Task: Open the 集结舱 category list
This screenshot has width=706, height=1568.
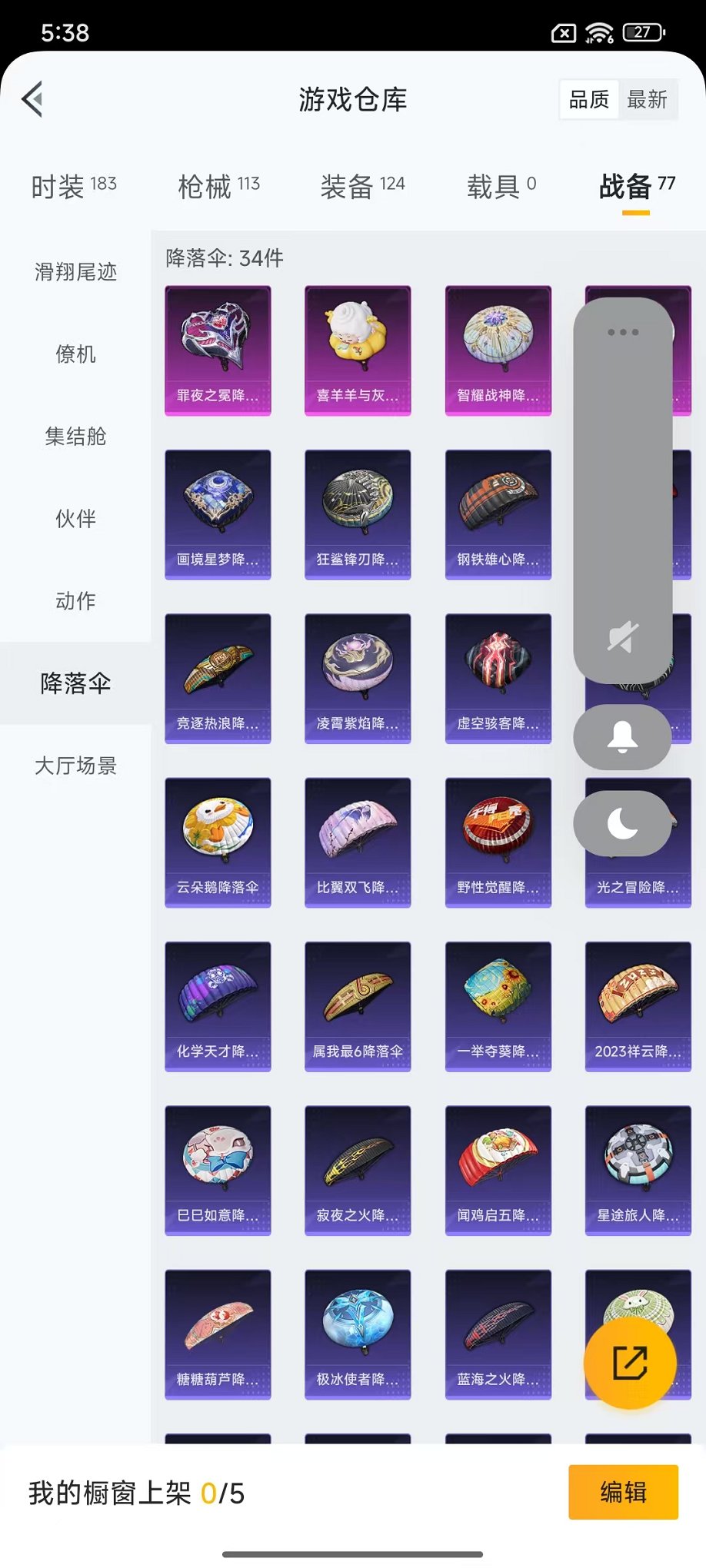Action: click(75, 437)
